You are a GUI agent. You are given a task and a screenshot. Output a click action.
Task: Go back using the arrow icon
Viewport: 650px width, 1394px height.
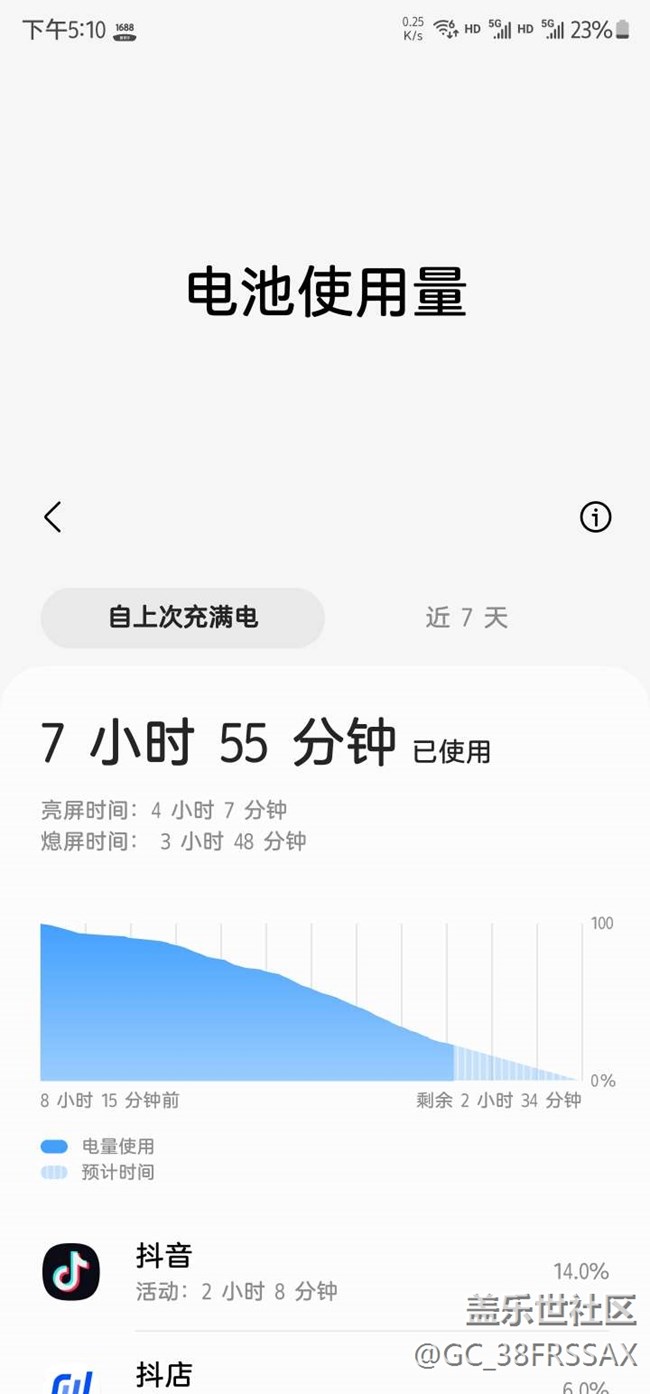[x=53, y=517]
